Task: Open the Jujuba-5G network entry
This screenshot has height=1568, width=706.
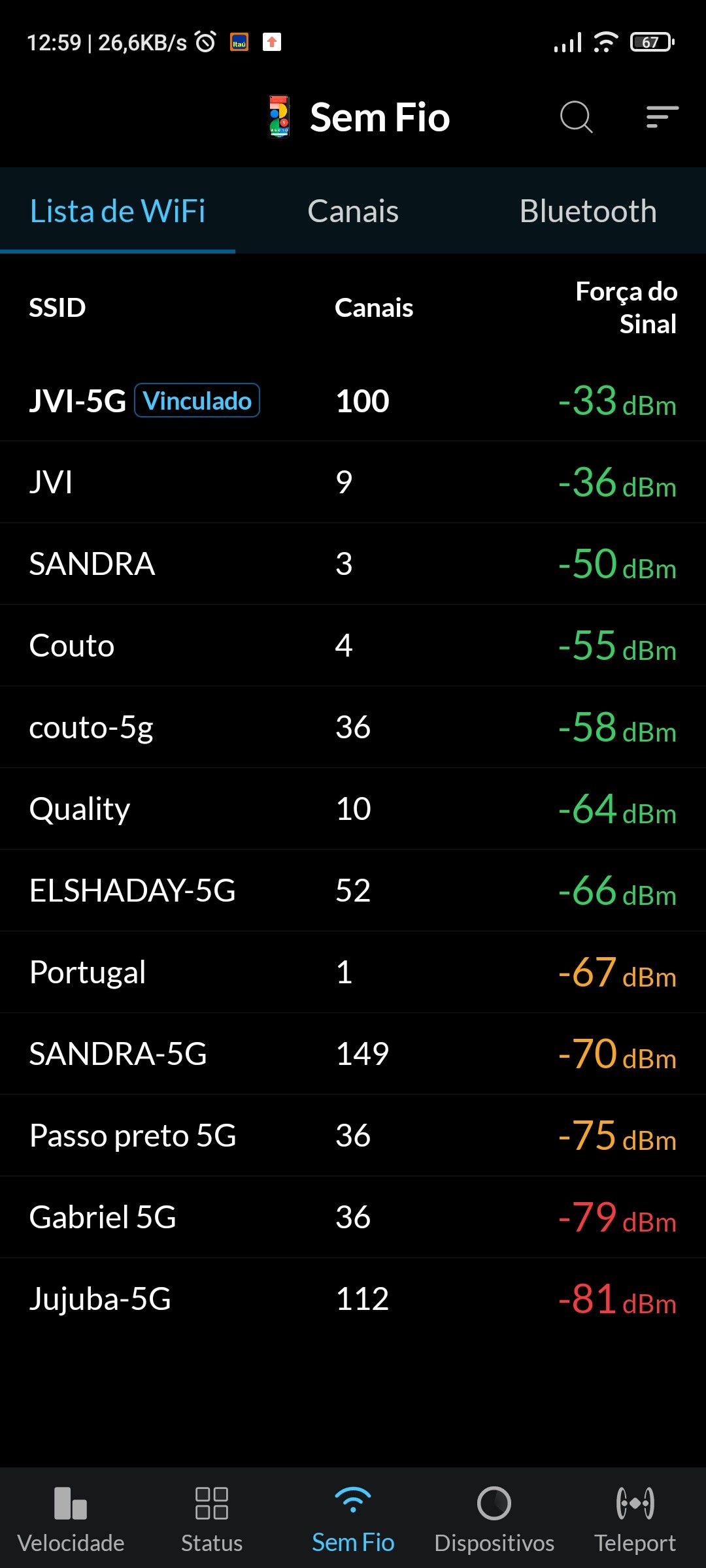Action: [x=353, y=1299]
